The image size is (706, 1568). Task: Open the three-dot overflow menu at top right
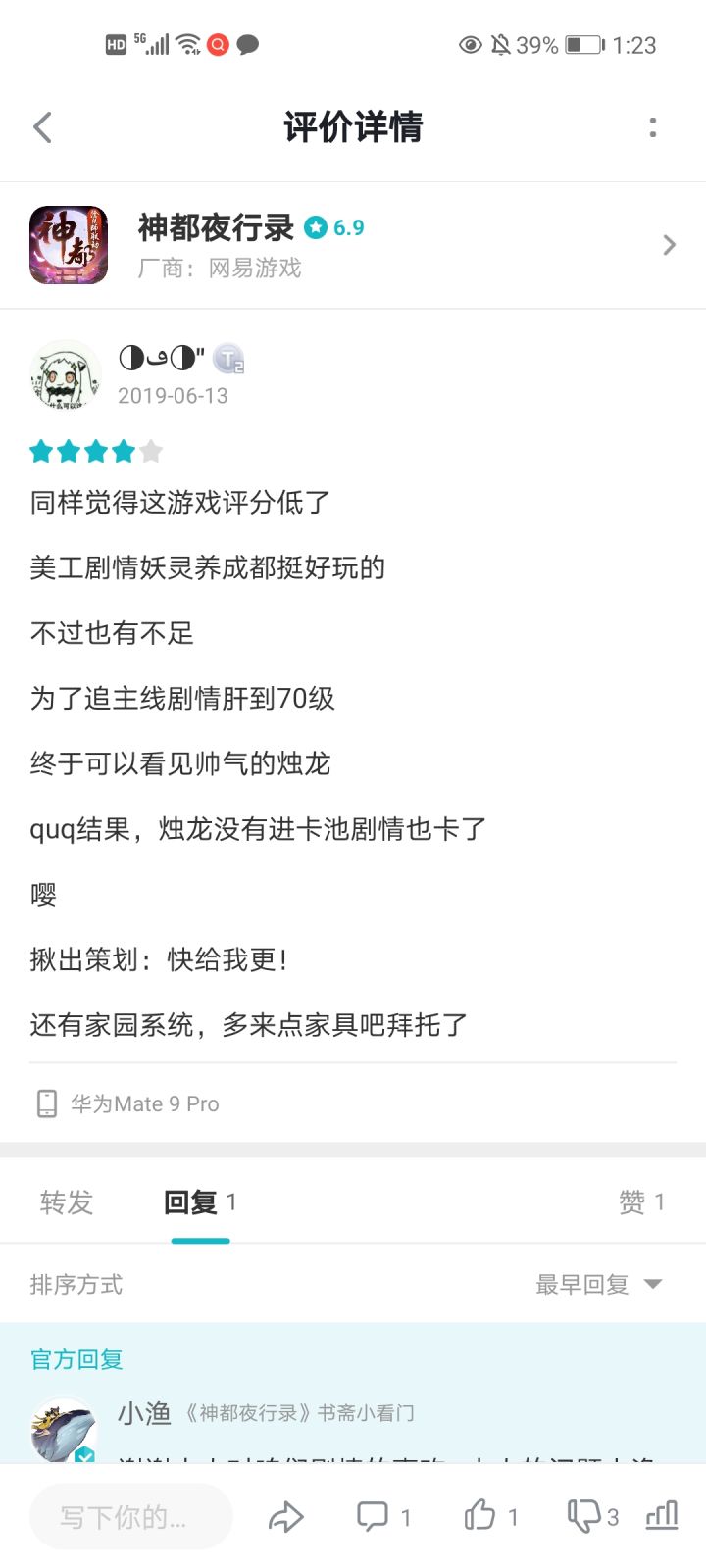click(x=653, y=127)
